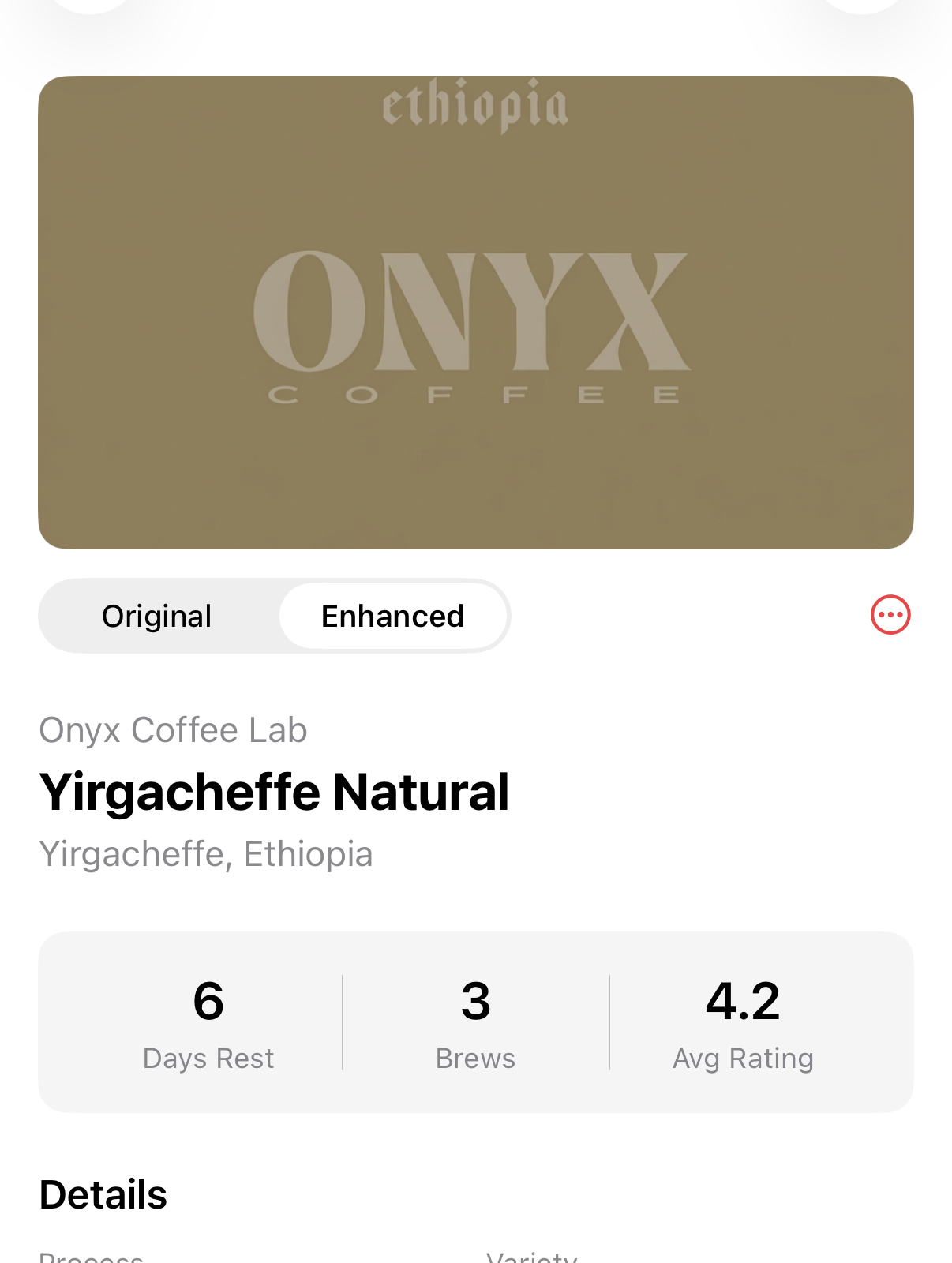This screenshot has height=1263, width=952.
Task: Select the Enhanced image option
Action: tap(392, 617)
